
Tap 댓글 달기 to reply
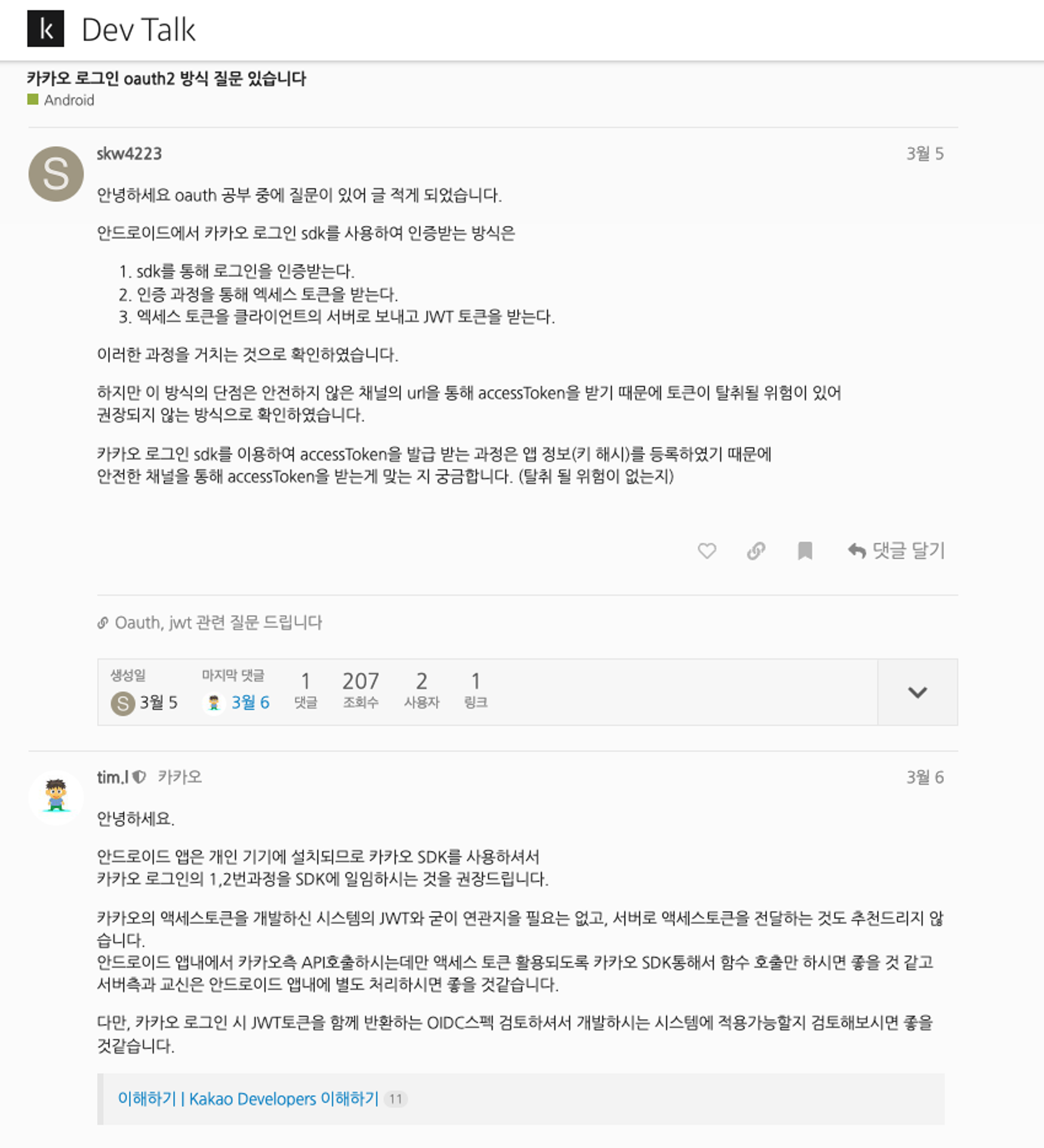click(x=897, y=550)
